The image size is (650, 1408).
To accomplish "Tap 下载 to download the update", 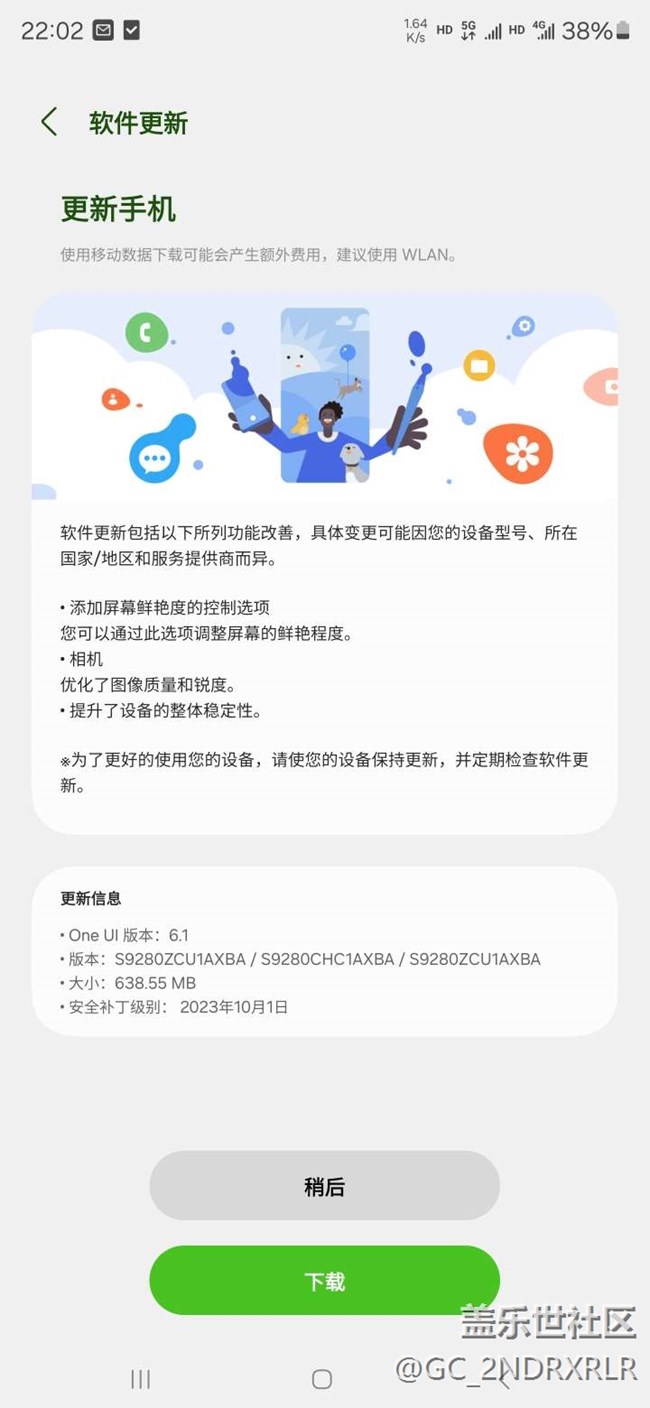I will 324,1280.
